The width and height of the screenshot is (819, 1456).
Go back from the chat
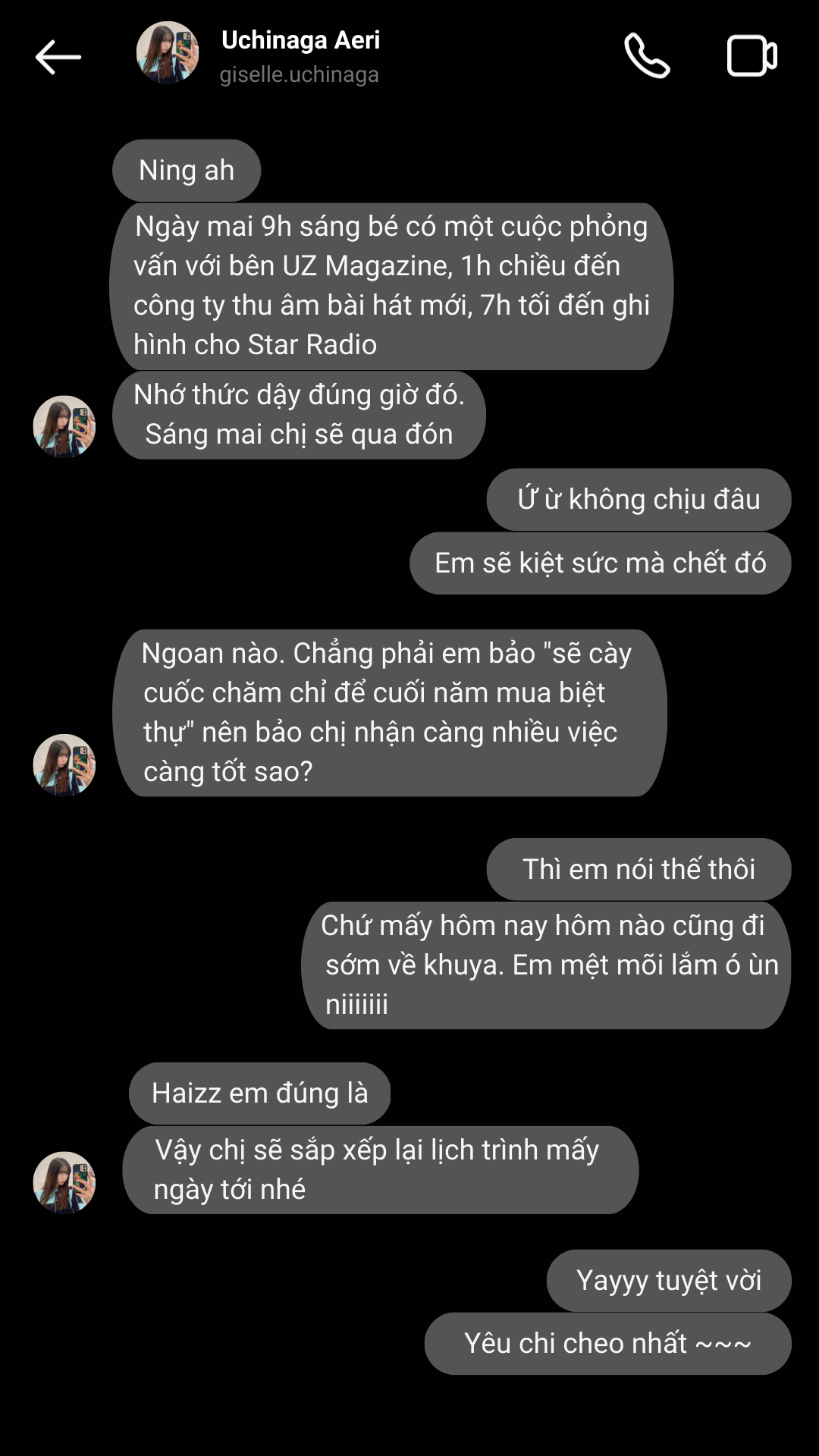tap(58, 57)
